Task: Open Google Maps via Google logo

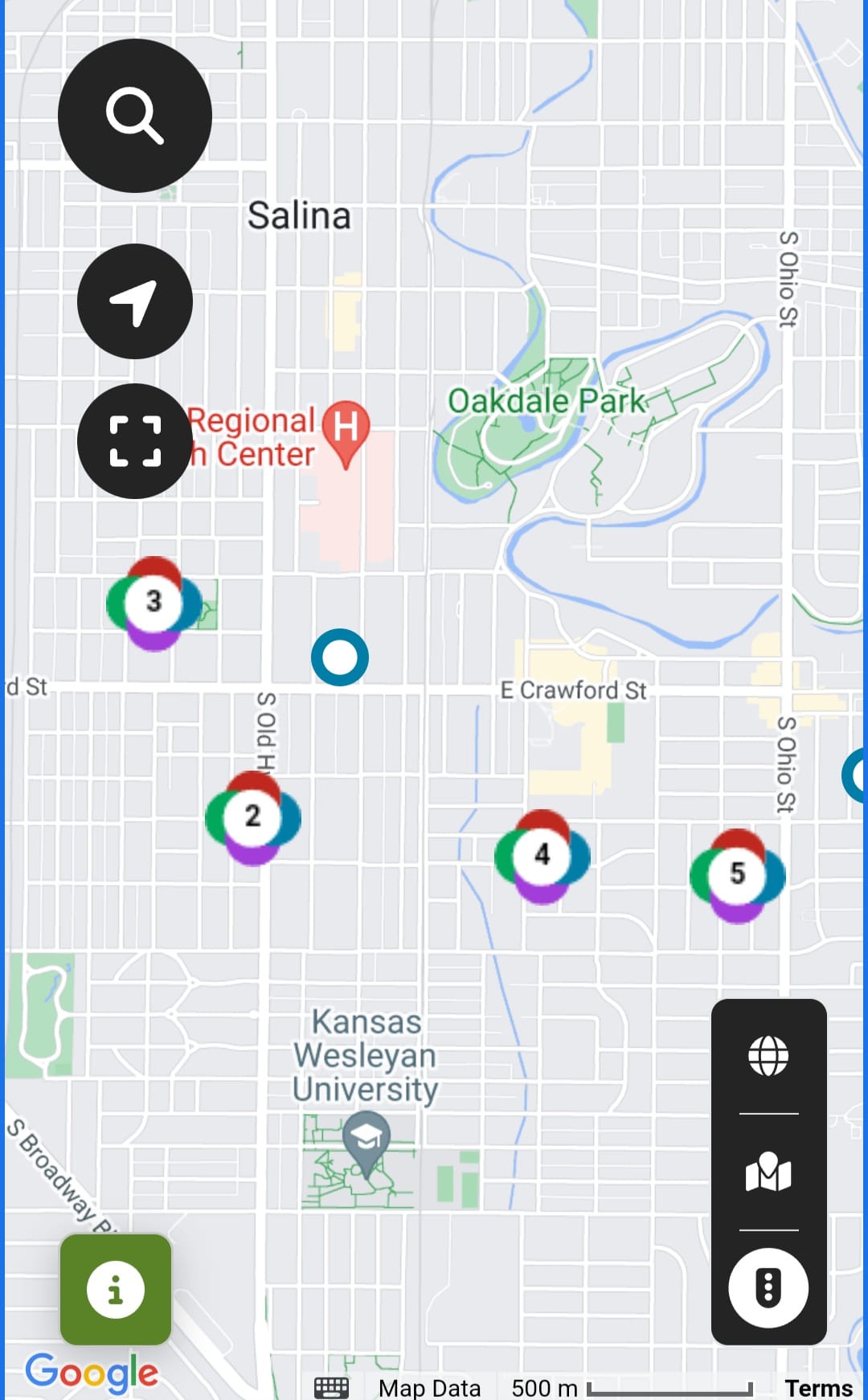Action: 92,1373
